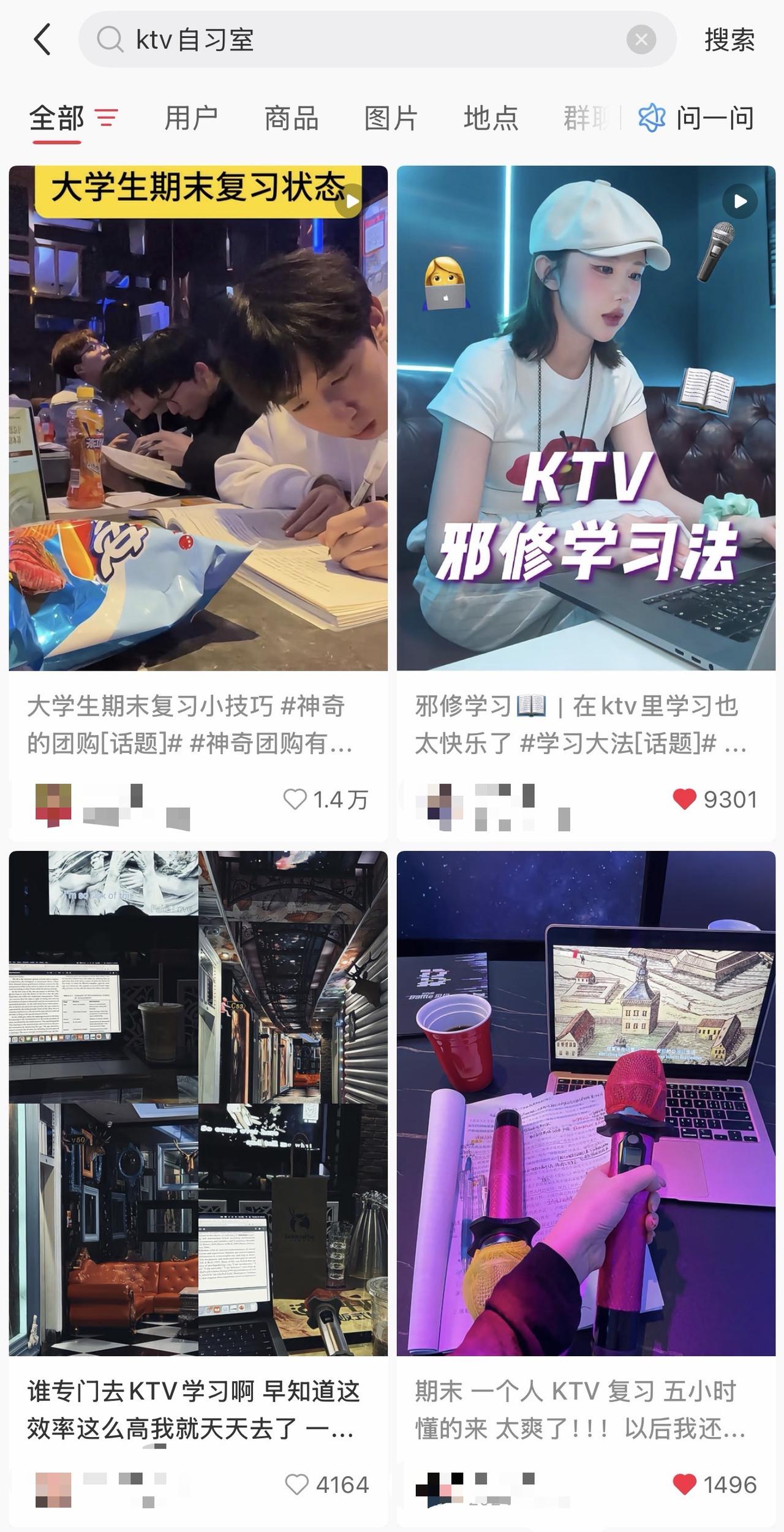Unlike the post with 9301 likes
Viewport: 784px width, 1532px height.
(684, 799)
